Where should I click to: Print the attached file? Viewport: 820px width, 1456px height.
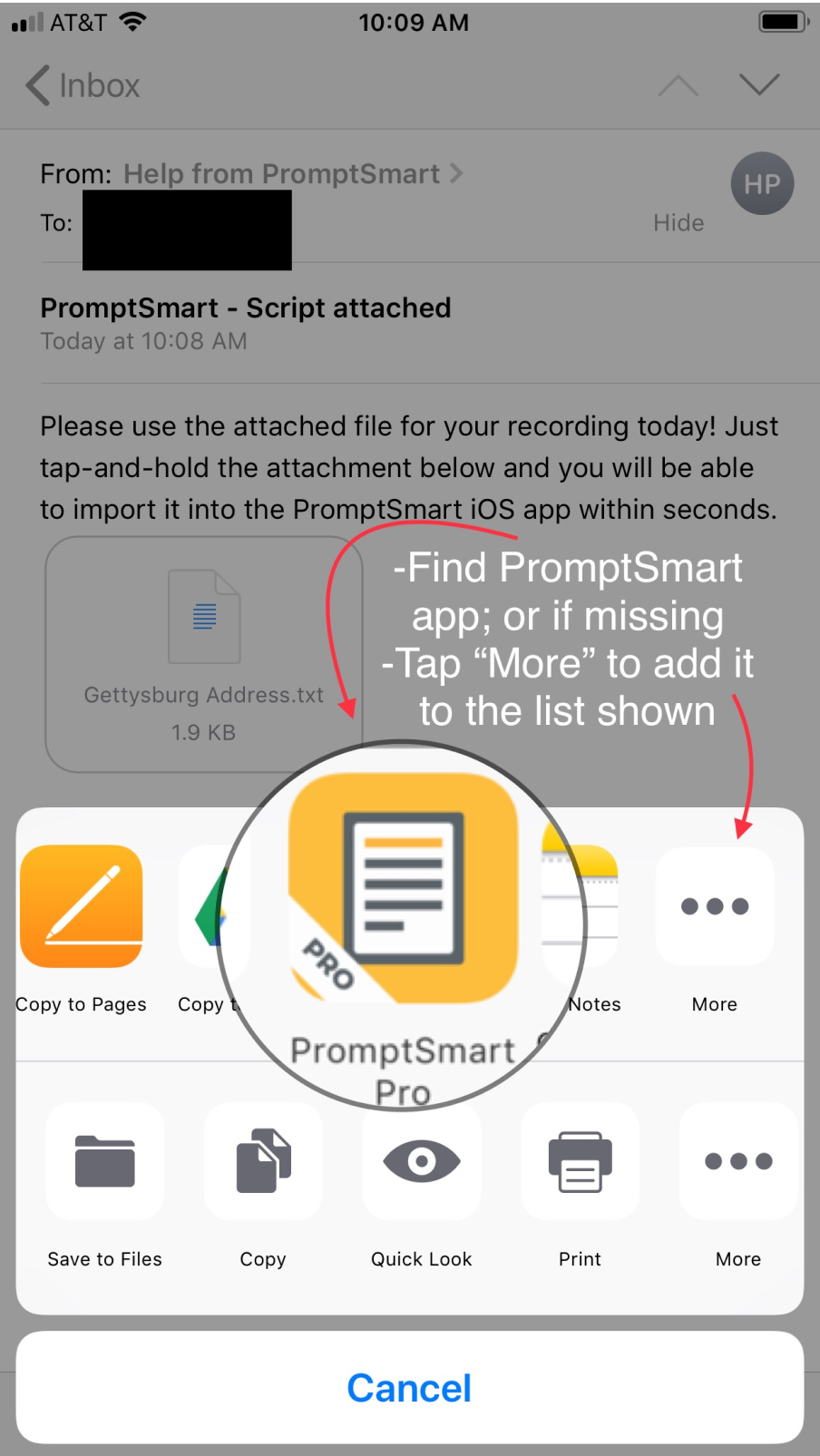pos(580,1162)
